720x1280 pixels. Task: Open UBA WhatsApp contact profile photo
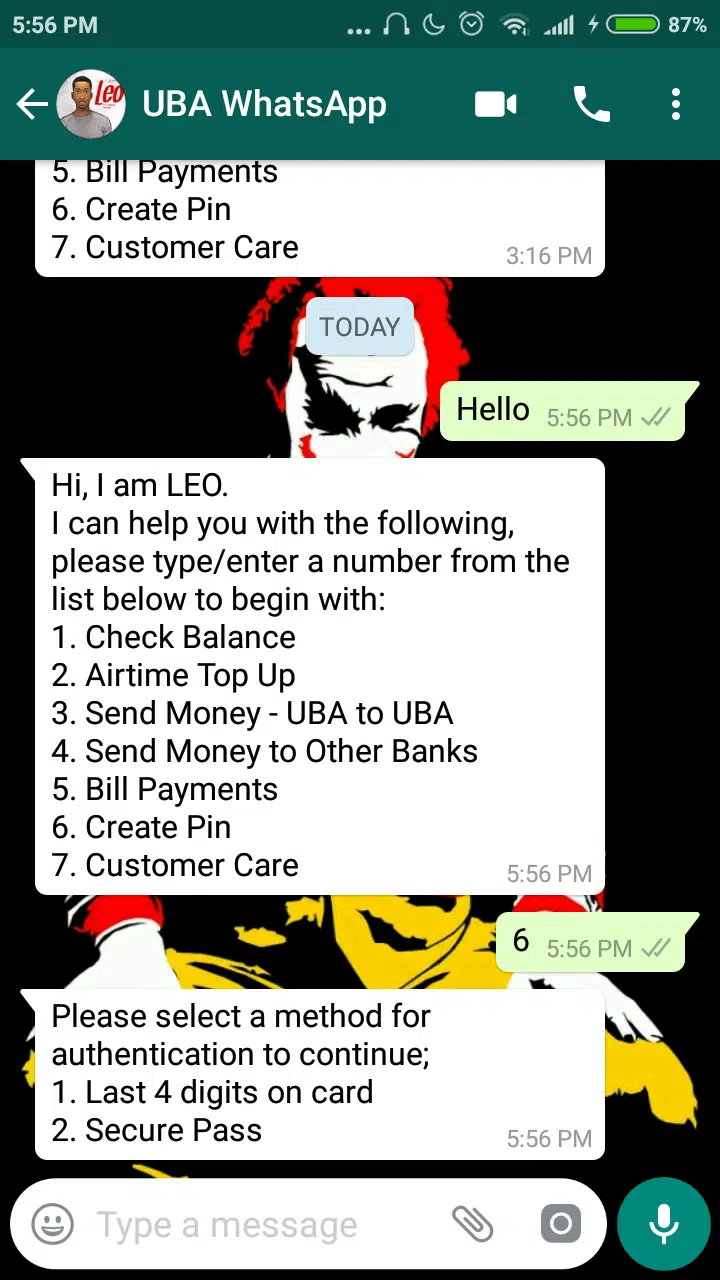91,104
